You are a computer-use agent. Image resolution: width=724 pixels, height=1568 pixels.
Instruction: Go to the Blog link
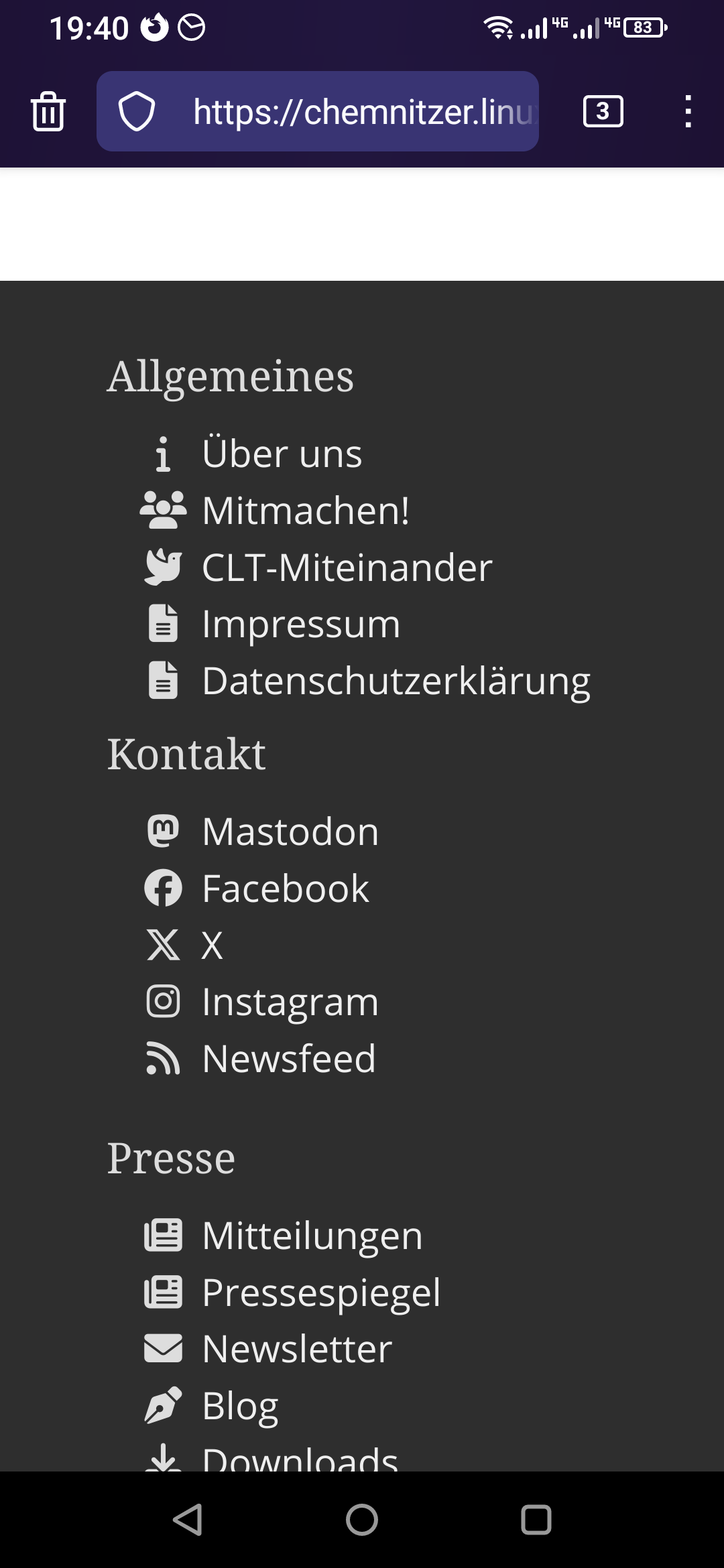240,1406
